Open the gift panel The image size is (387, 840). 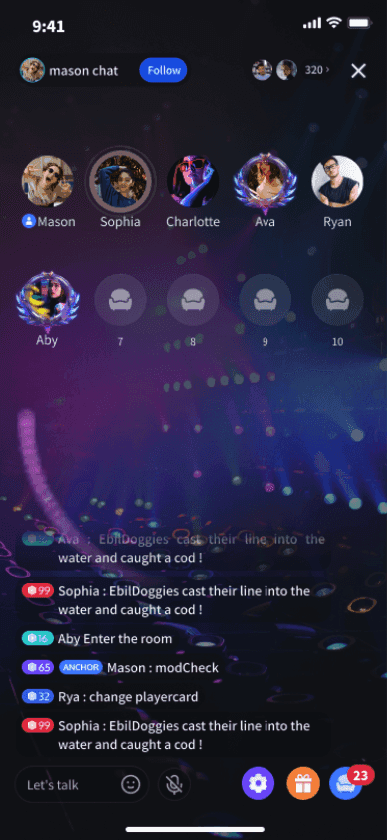tap(303, 785)
